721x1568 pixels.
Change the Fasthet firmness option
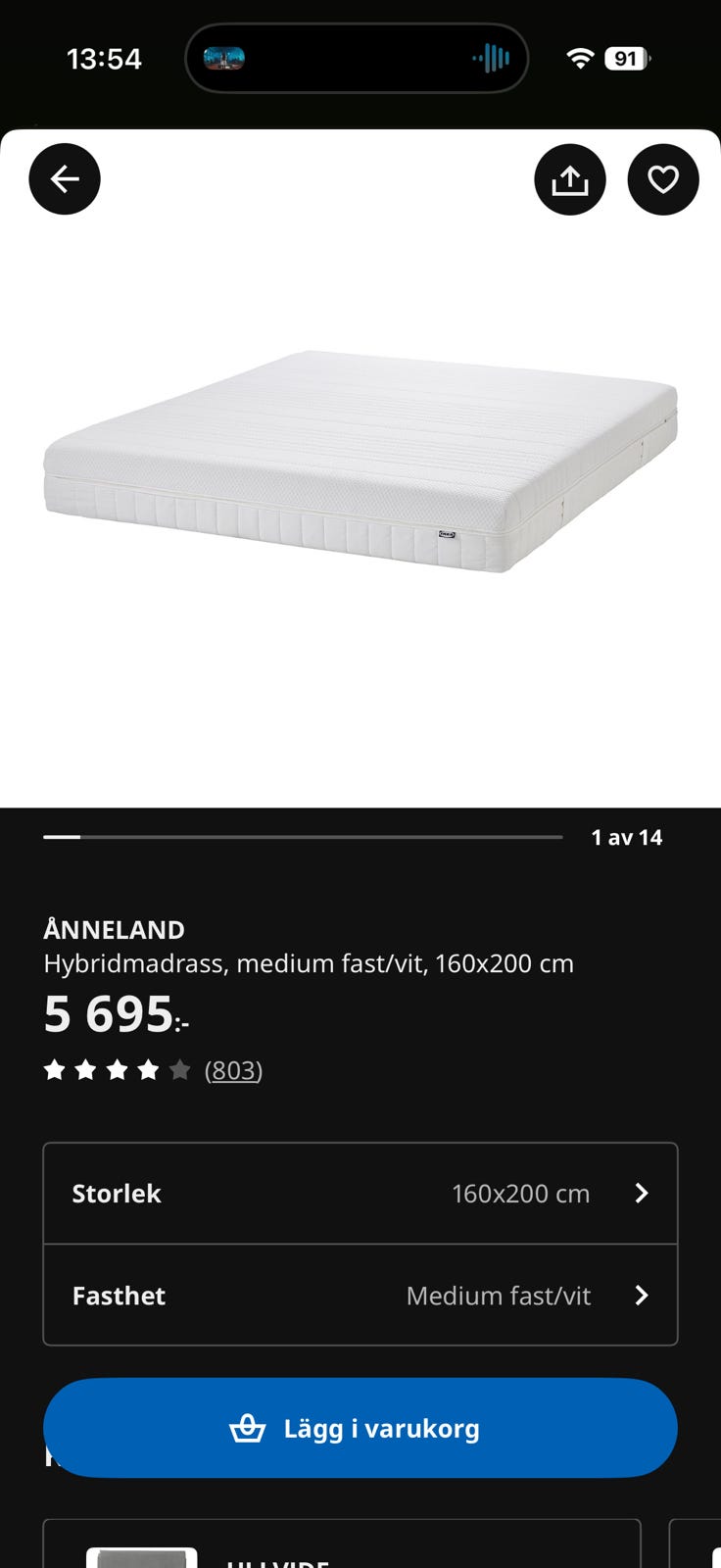coord(360,1296)
